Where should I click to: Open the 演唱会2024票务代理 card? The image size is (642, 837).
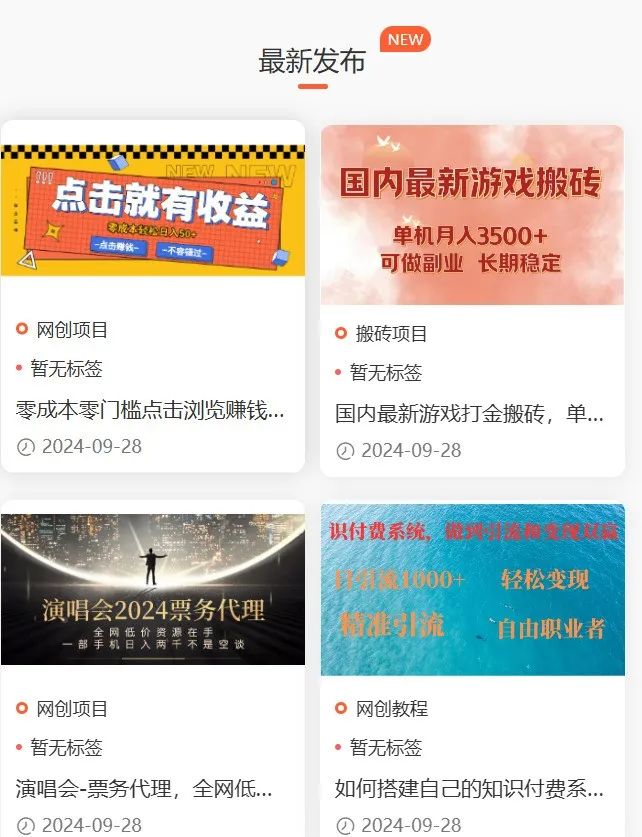[153, 590]
